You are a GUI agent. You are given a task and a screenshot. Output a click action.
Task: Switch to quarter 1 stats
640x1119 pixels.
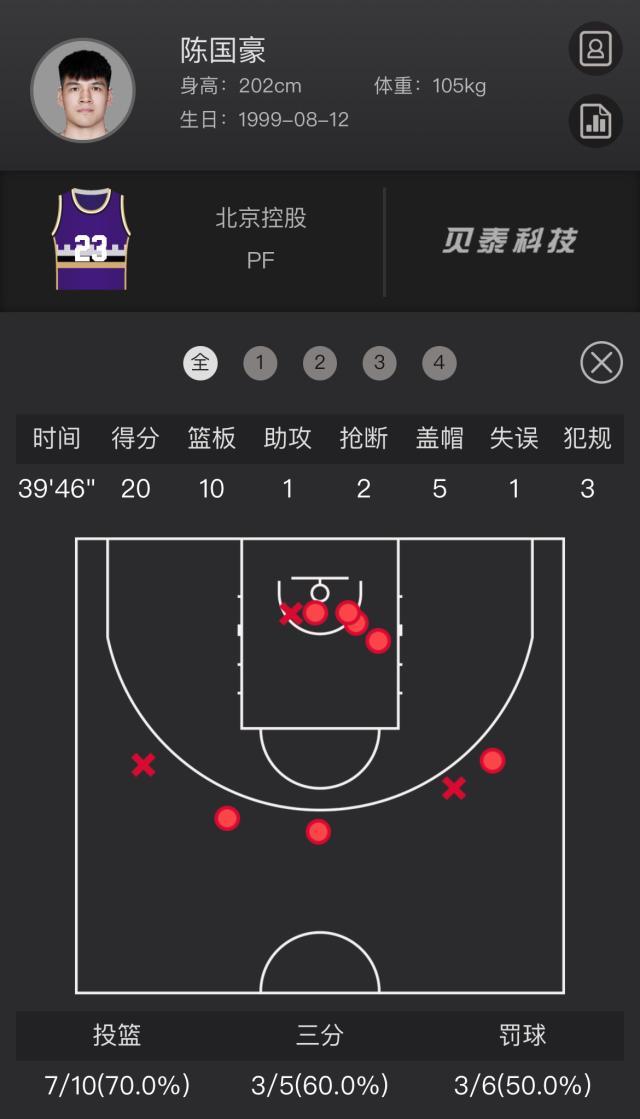click(260, 362)
